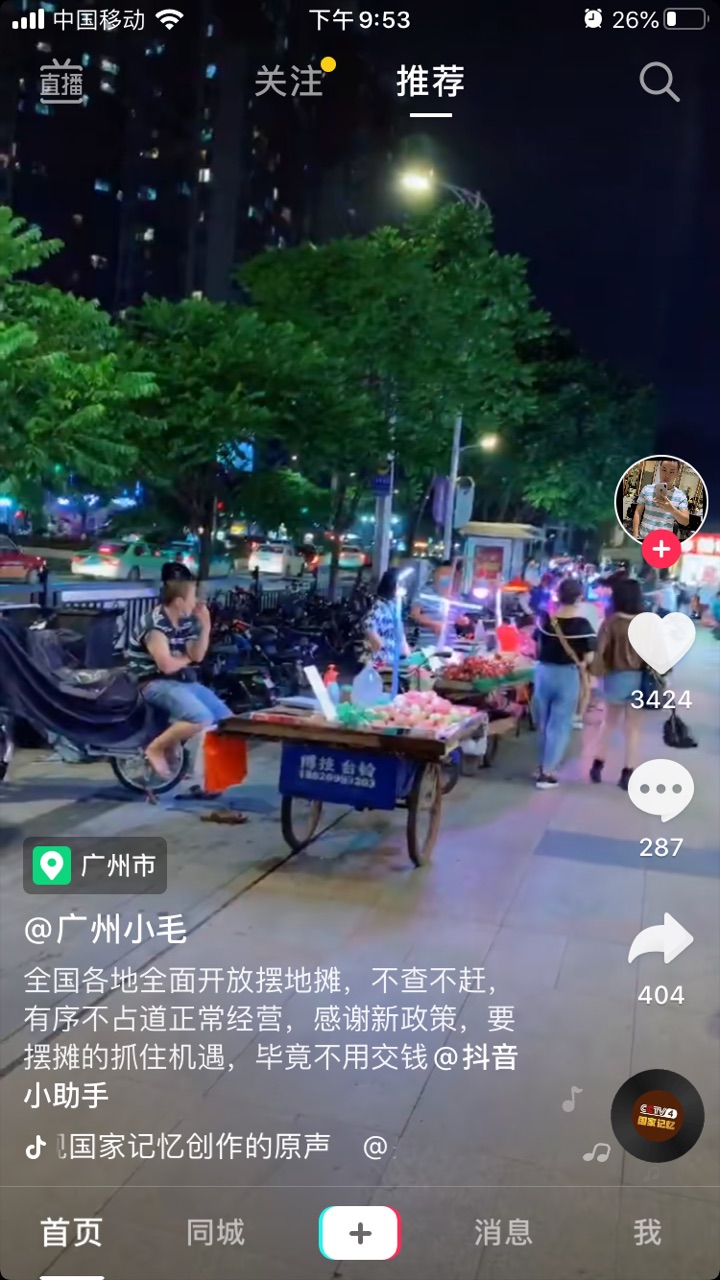720x1280 pixels.
Task: Open the 广州市 location tag
Action: click(95, 865)
